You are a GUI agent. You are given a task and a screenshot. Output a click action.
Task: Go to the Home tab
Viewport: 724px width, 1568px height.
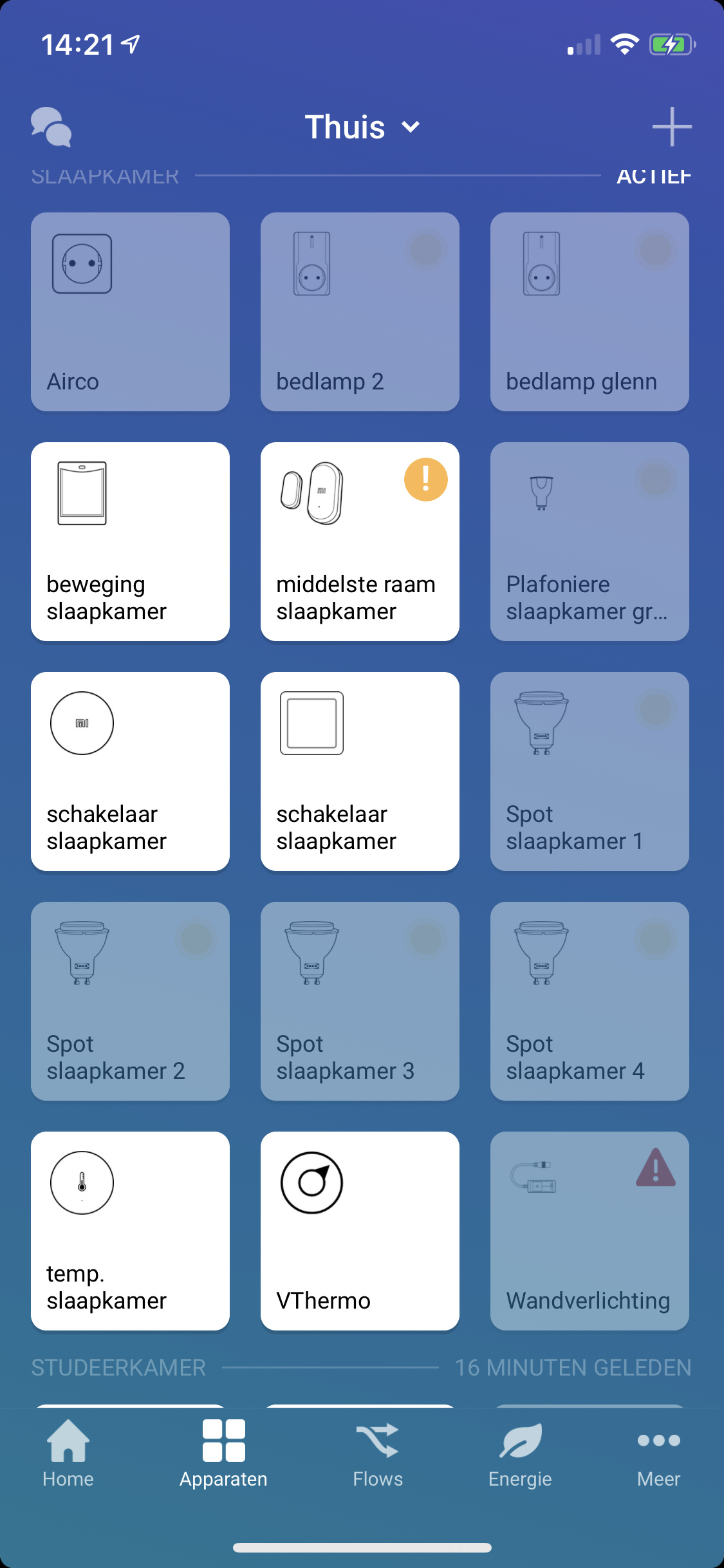[68, 1453]
